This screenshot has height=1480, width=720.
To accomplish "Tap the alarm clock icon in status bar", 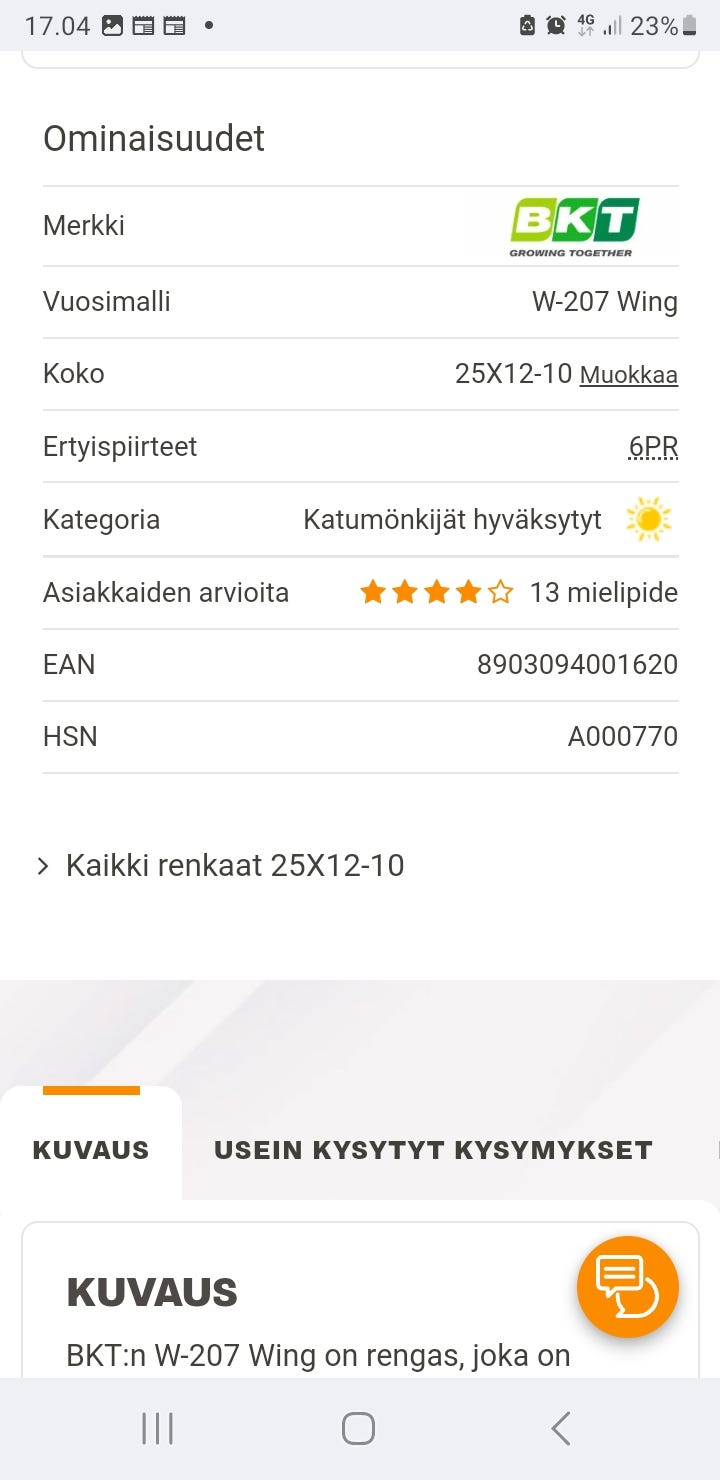I will pos(555,24).
